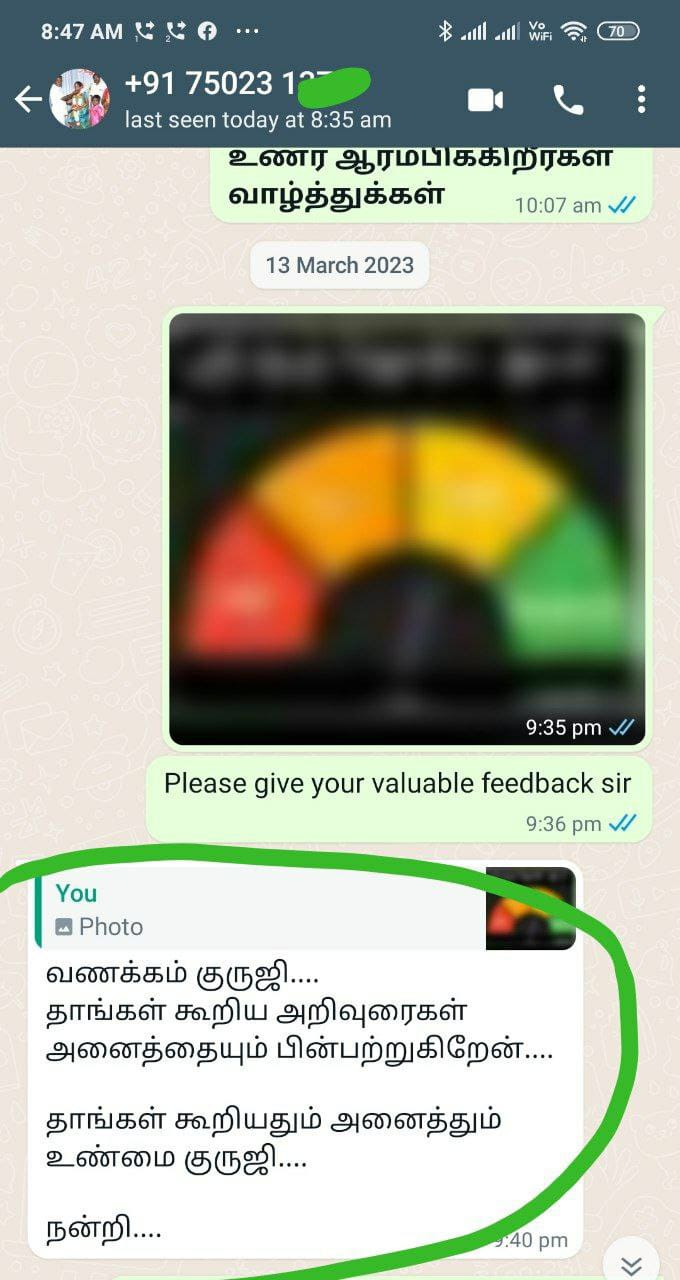Open the more options menu
Screen dimensions: 680x1280
(x=641, y=100)
